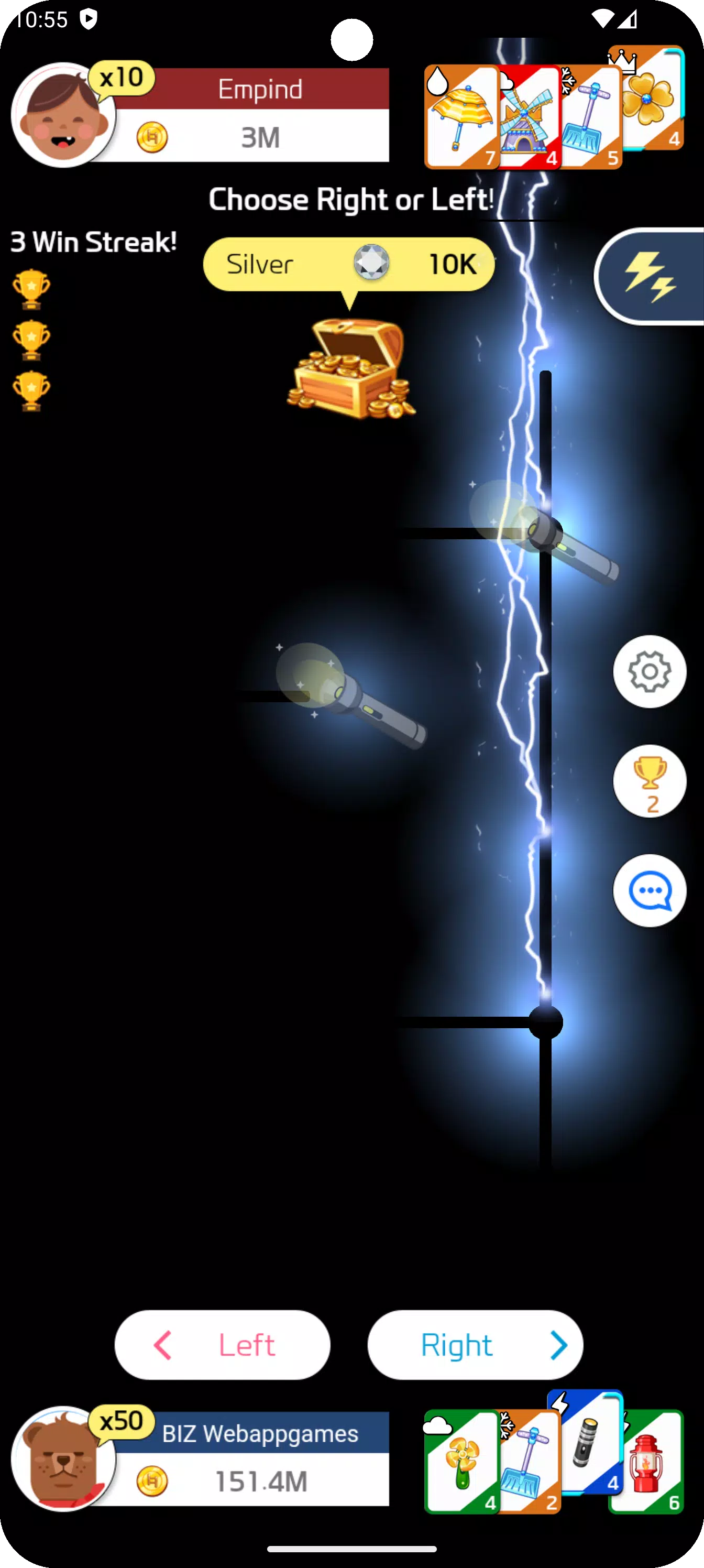704x1568 pixels.
Task: Open the chat bubble
Action: [x=649, y=890]
